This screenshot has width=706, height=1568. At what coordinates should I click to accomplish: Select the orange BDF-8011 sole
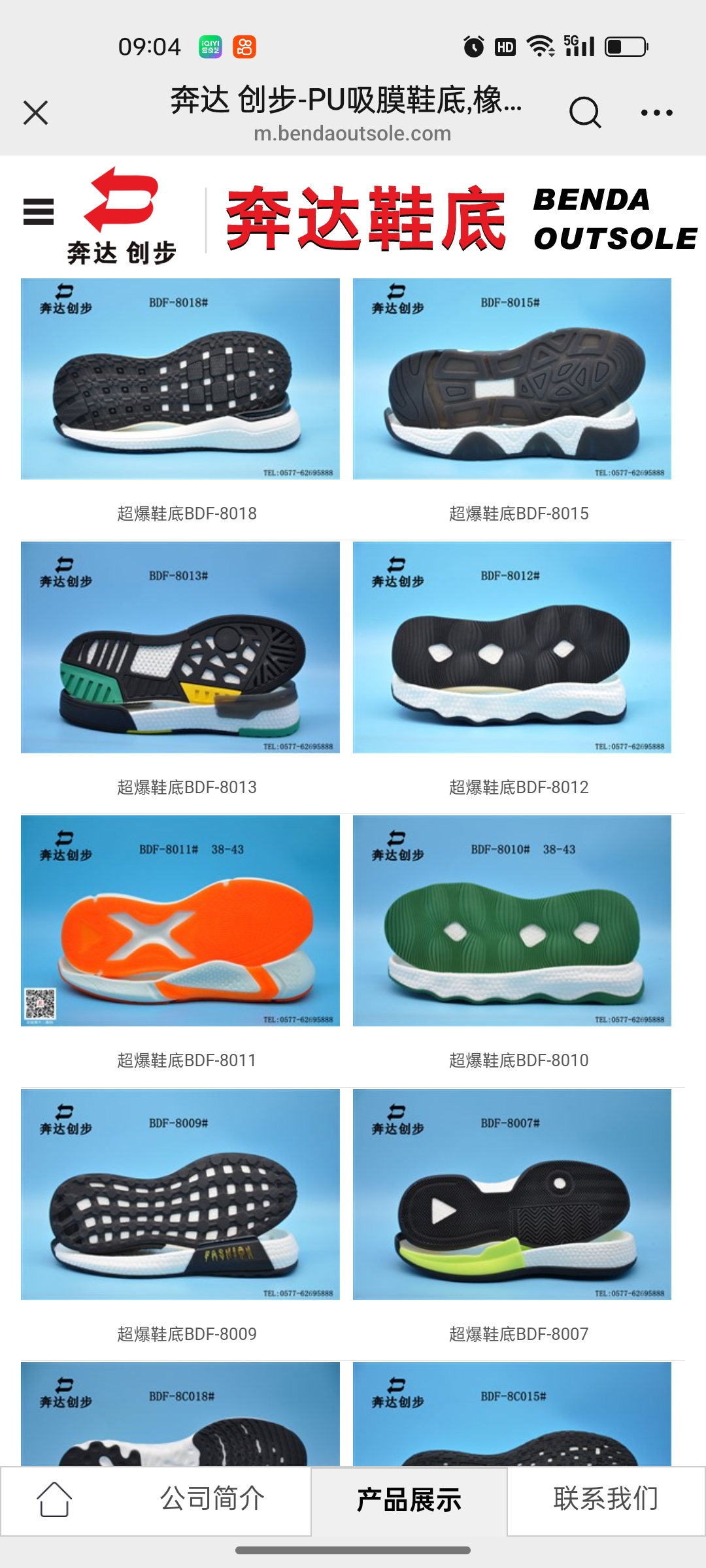180,920
